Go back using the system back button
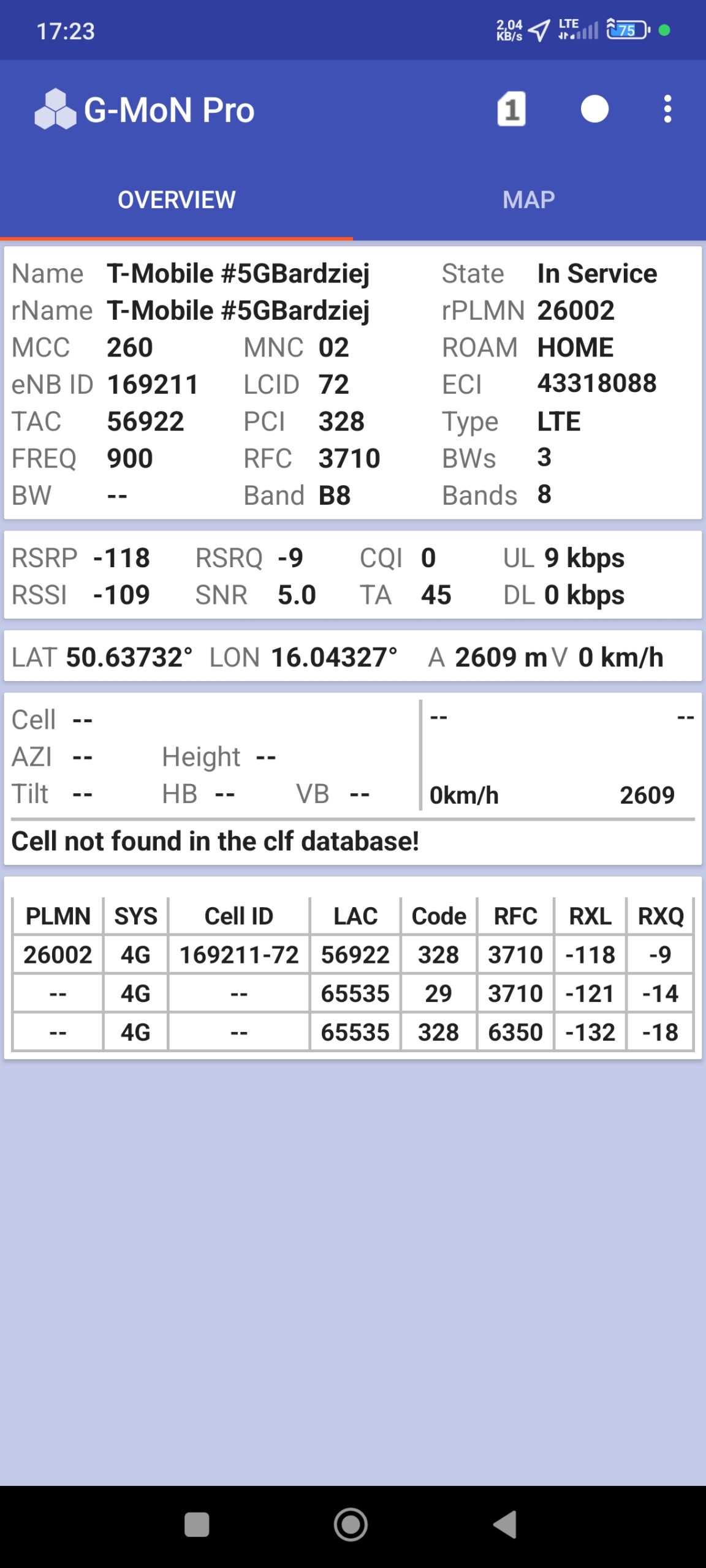This screenshot has height=1568, width=706. [506, 1525]
